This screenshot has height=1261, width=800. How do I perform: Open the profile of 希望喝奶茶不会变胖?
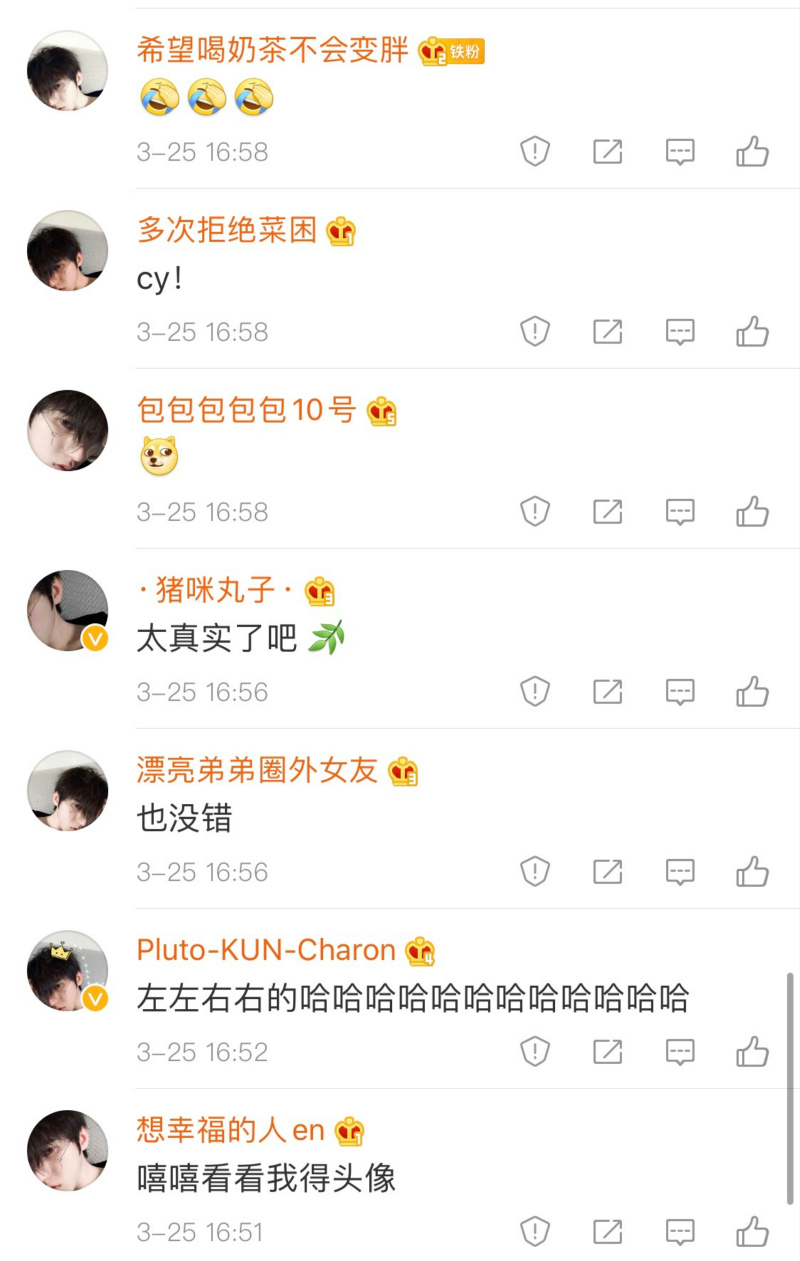click(x=67, y=70)
